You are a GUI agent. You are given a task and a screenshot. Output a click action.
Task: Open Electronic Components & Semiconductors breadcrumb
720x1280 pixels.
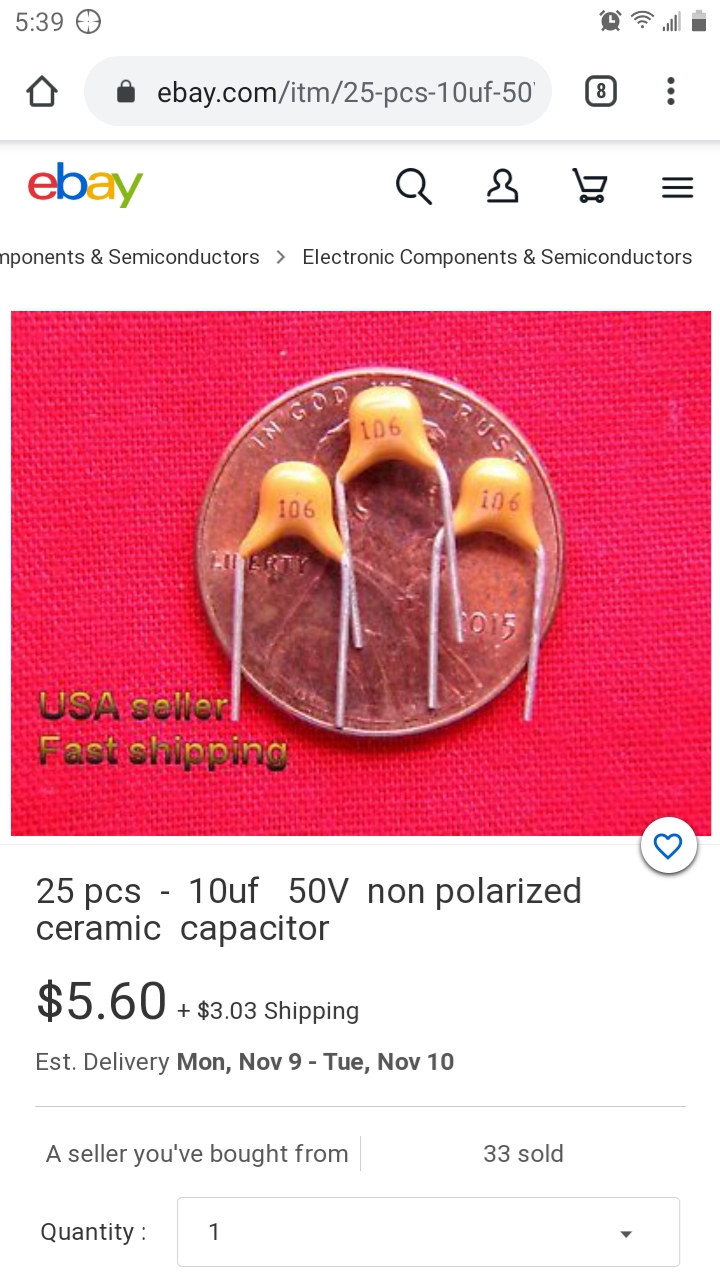tap(497, 257)
